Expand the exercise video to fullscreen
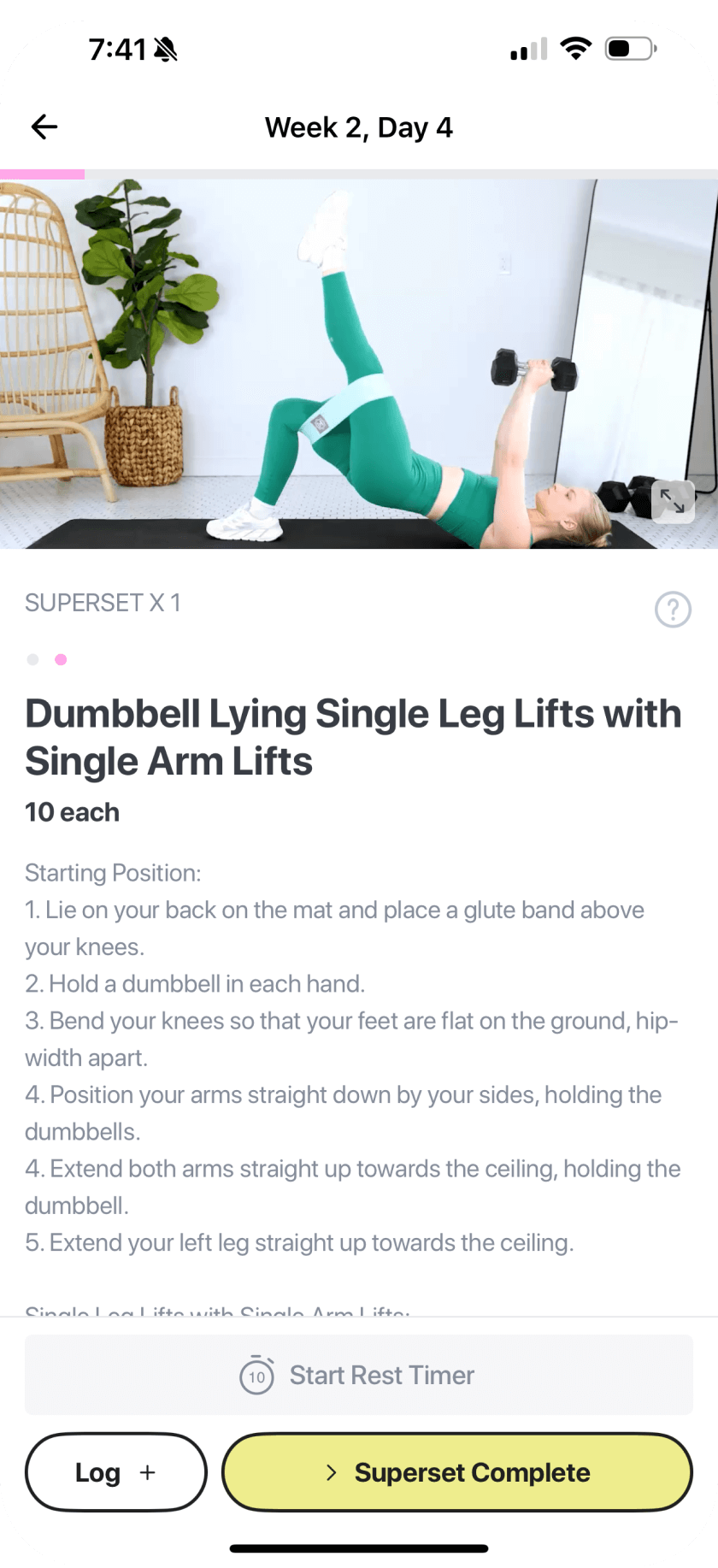The height and width of the screenshot is (1568, 718). click(672, 501)
